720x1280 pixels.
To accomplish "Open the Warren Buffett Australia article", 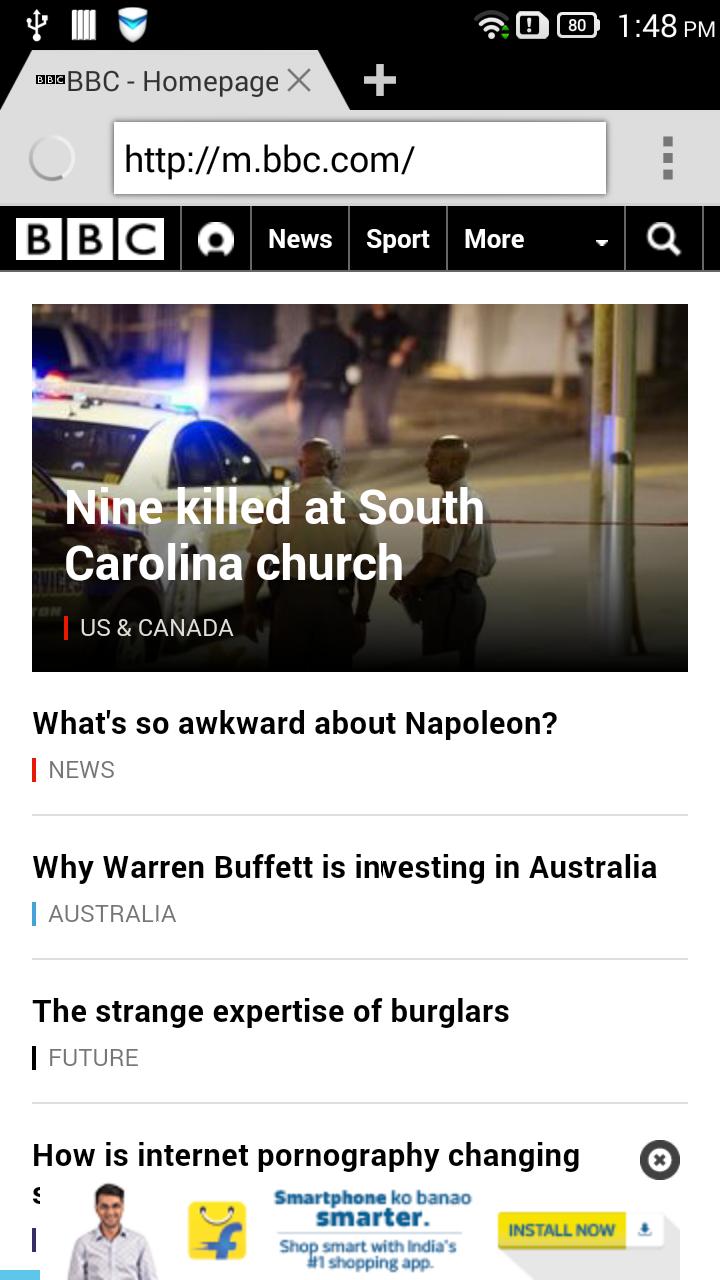I will point(344,867).
